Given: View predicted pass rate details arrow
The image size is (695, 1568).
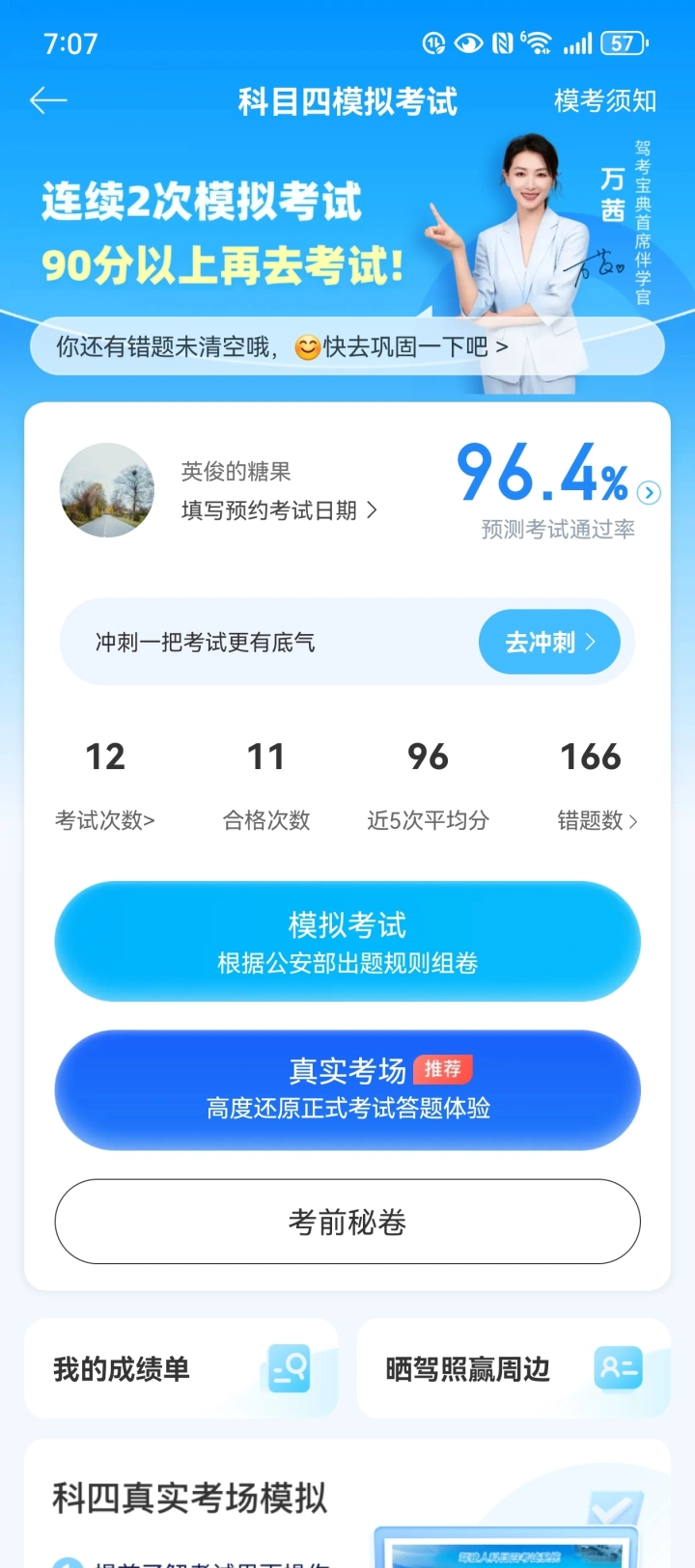Looking at the screenshot, I should point(650,493).
